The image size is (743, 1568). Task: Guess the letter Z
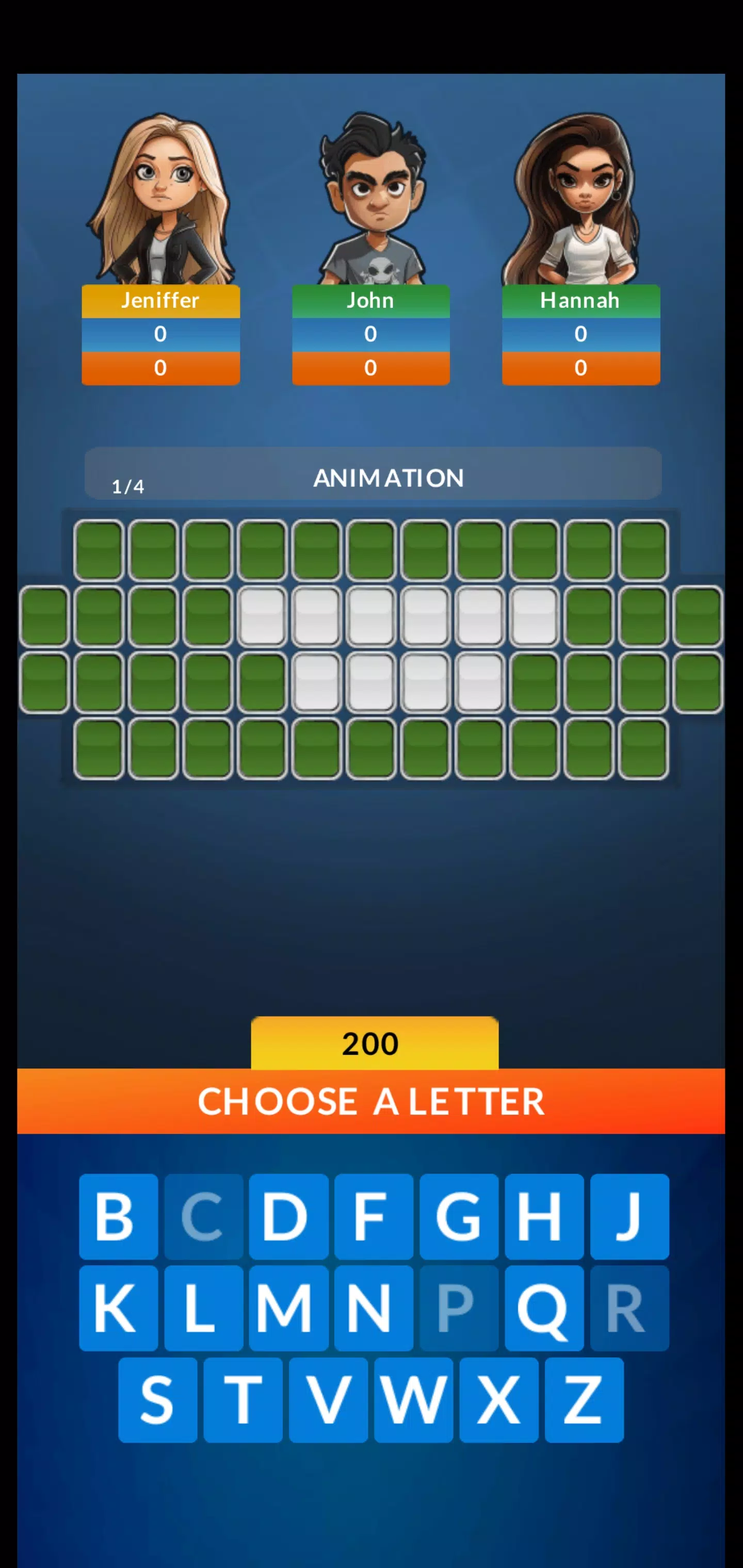tap(584, 1400)
